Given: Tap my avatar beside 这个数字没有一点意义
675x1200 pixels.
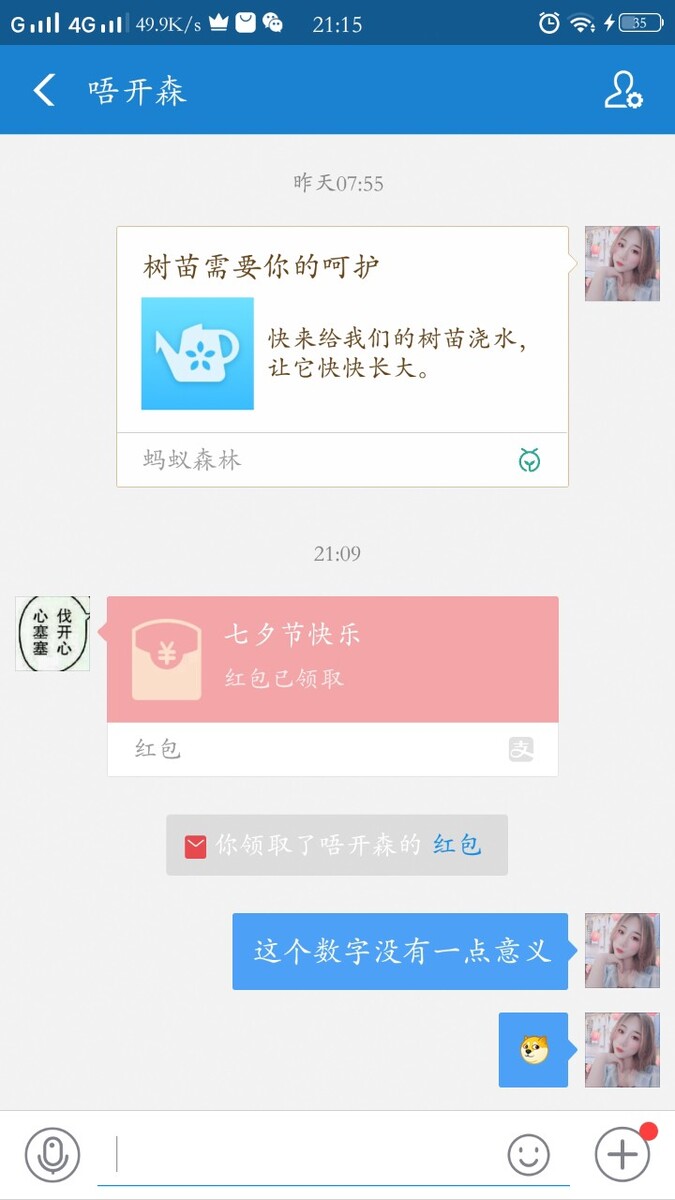Looking at the screenshot, I should click(x=622, y=951).
